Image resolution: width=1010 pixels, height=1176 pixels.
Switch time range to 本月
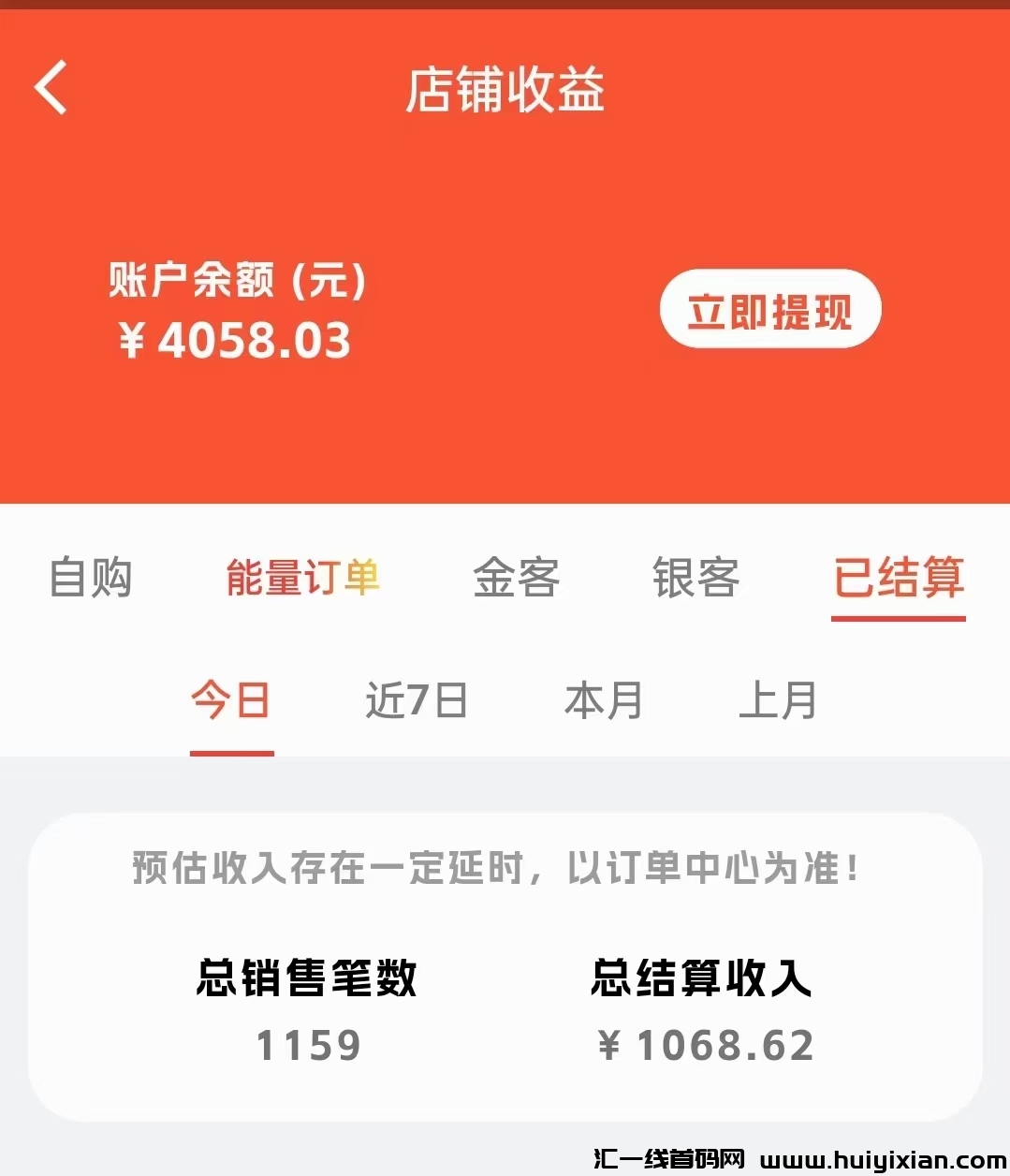604,700
